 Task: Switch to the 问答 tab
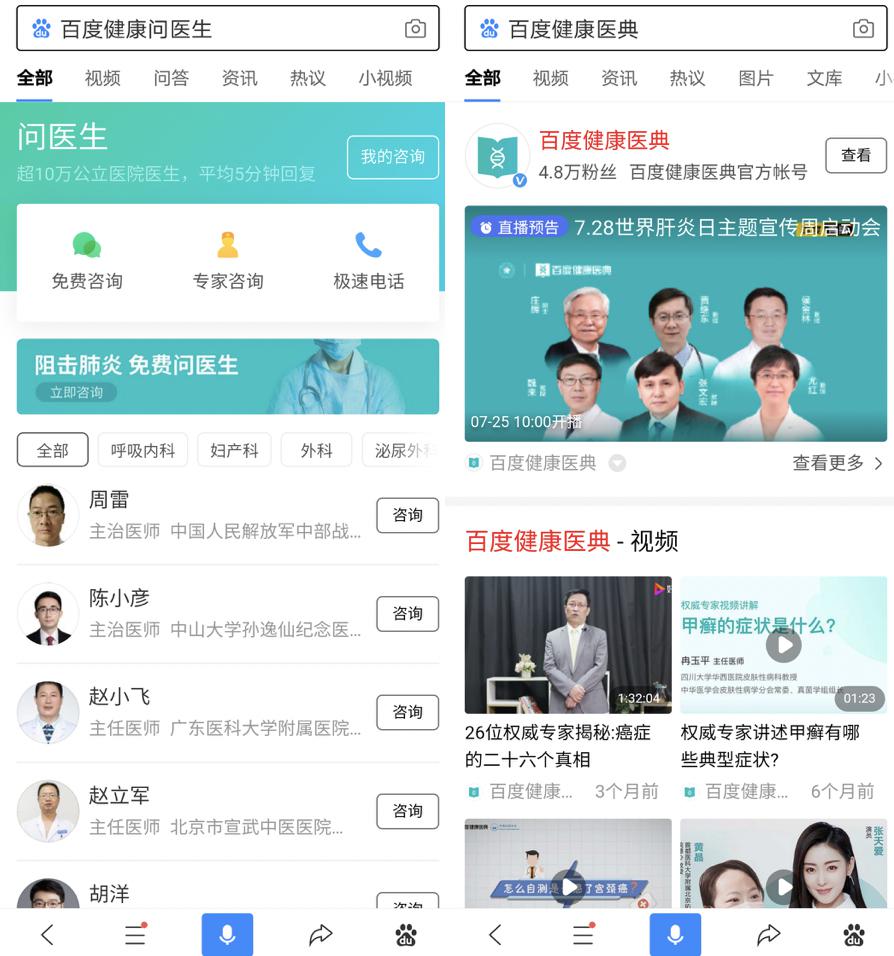click(x=171, y=78)
